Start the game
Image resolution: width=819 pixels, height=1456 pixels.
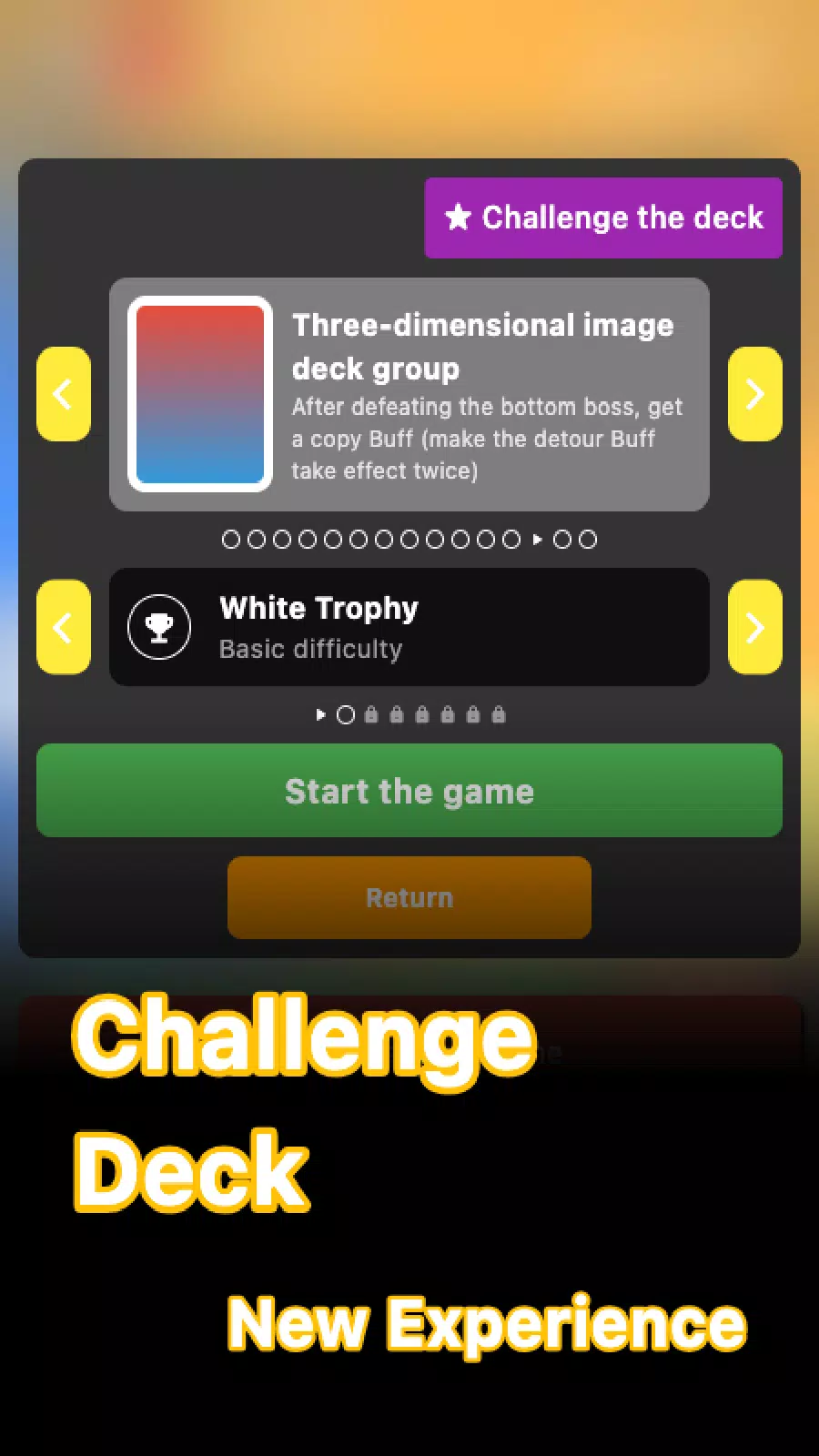click(409, 791)
